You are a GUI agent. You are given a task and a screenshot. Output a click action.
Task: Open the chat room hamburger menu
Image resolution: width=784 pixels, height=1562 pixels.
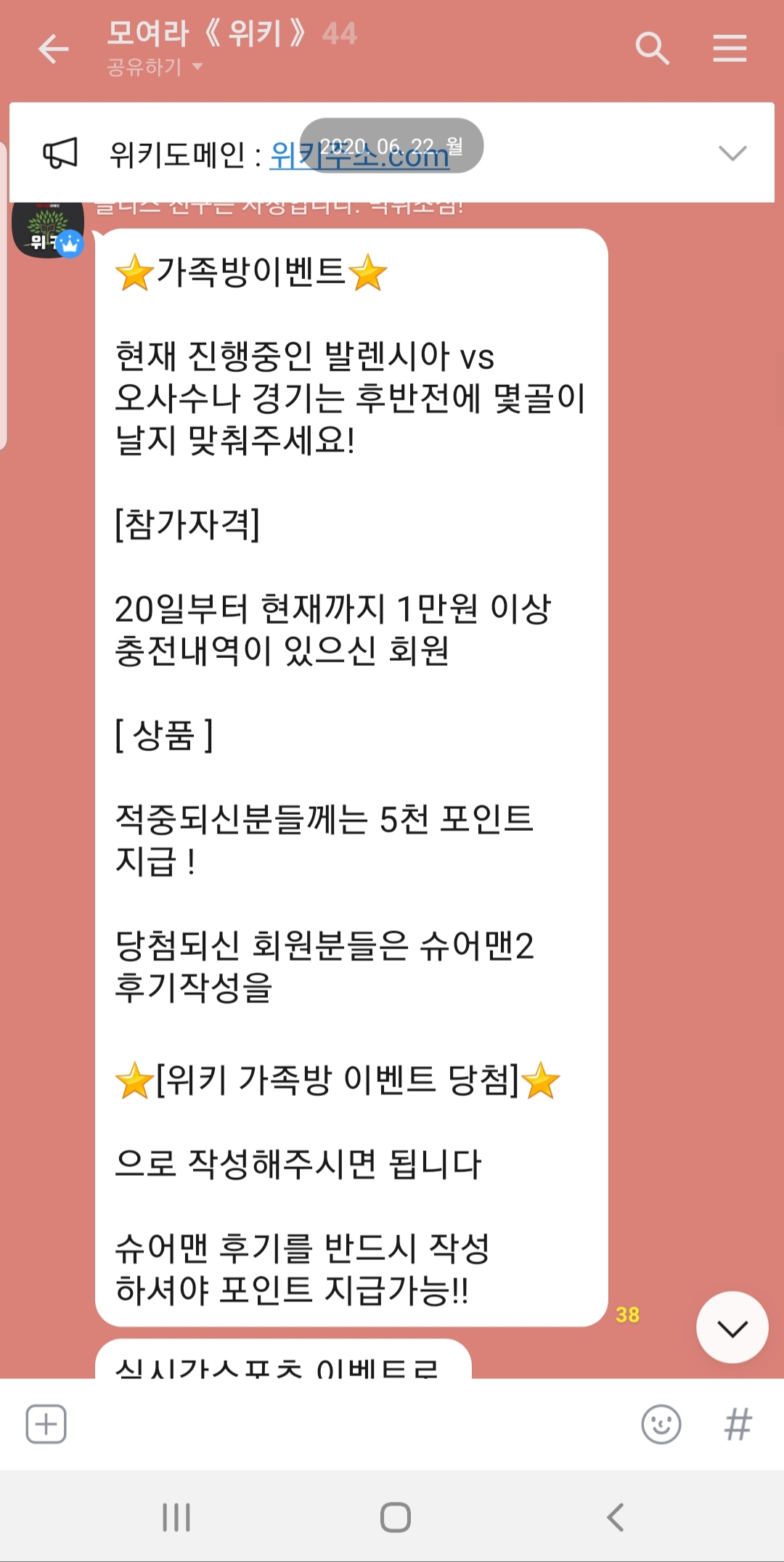coord(730,49)
